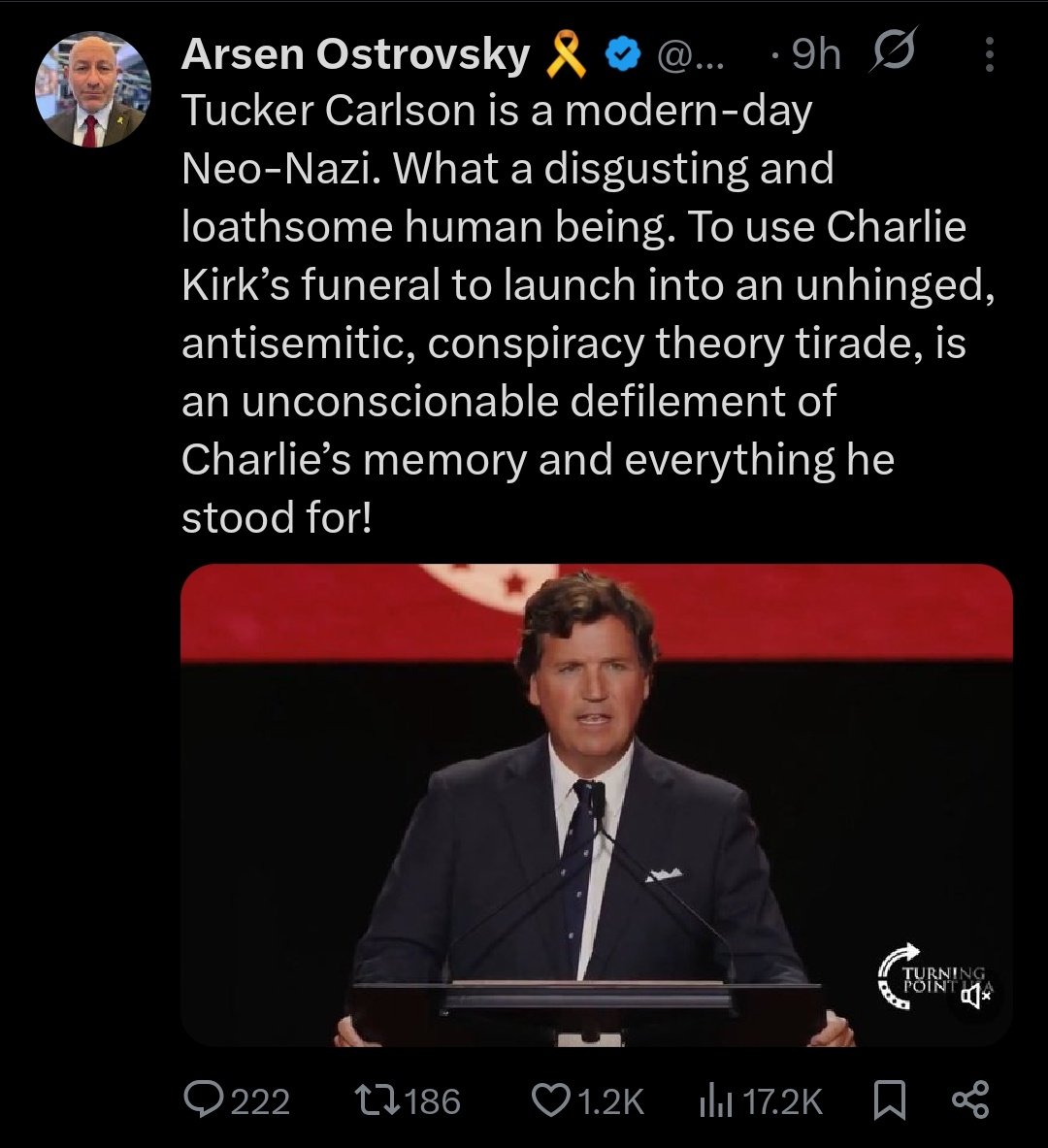Image resolution: width=1048 pixels, height=1148 pixels.
Task: Open the Turning Point video in the post
Action: (596, 805)
